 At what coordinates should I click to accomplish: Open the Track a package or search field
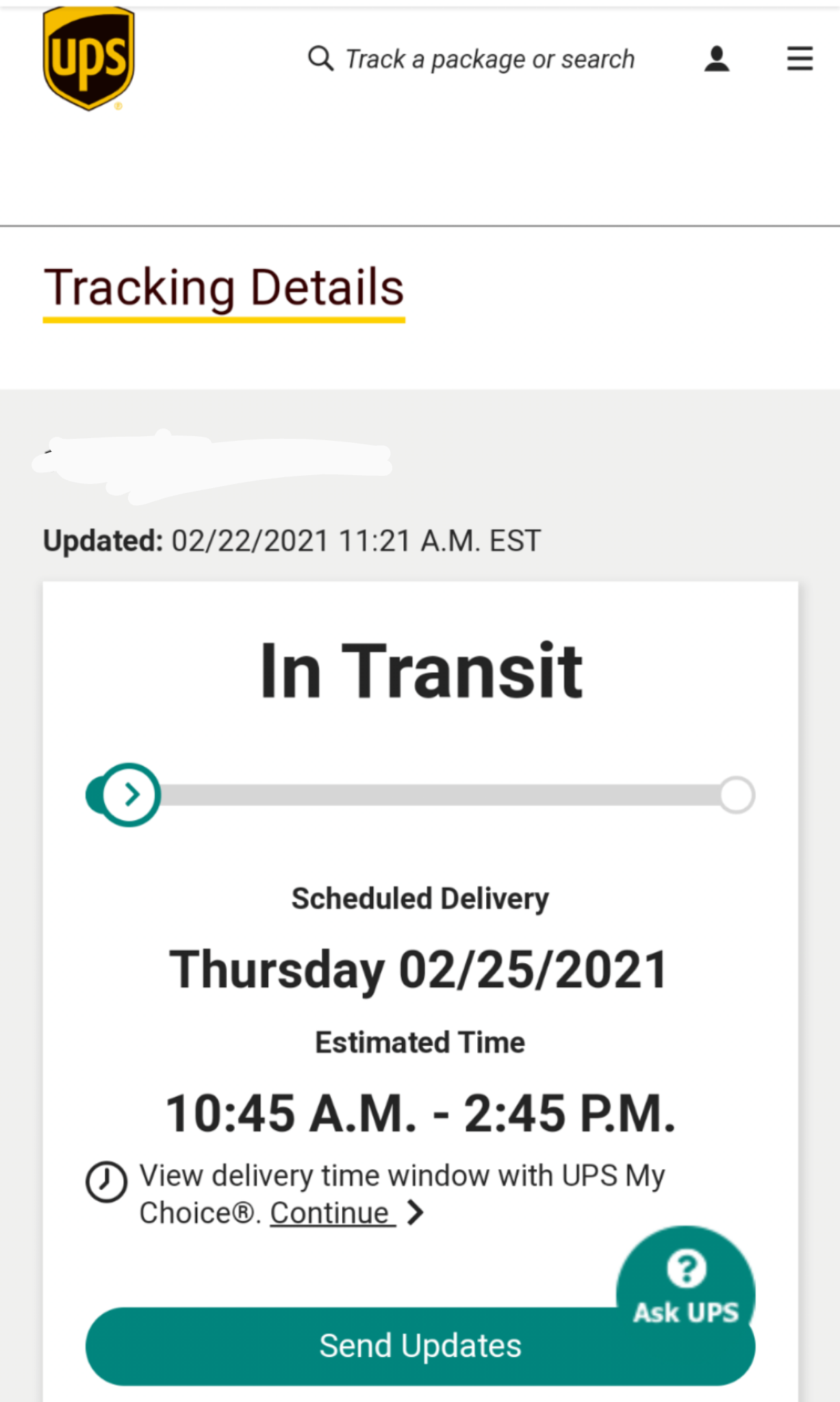coord(471,59)
